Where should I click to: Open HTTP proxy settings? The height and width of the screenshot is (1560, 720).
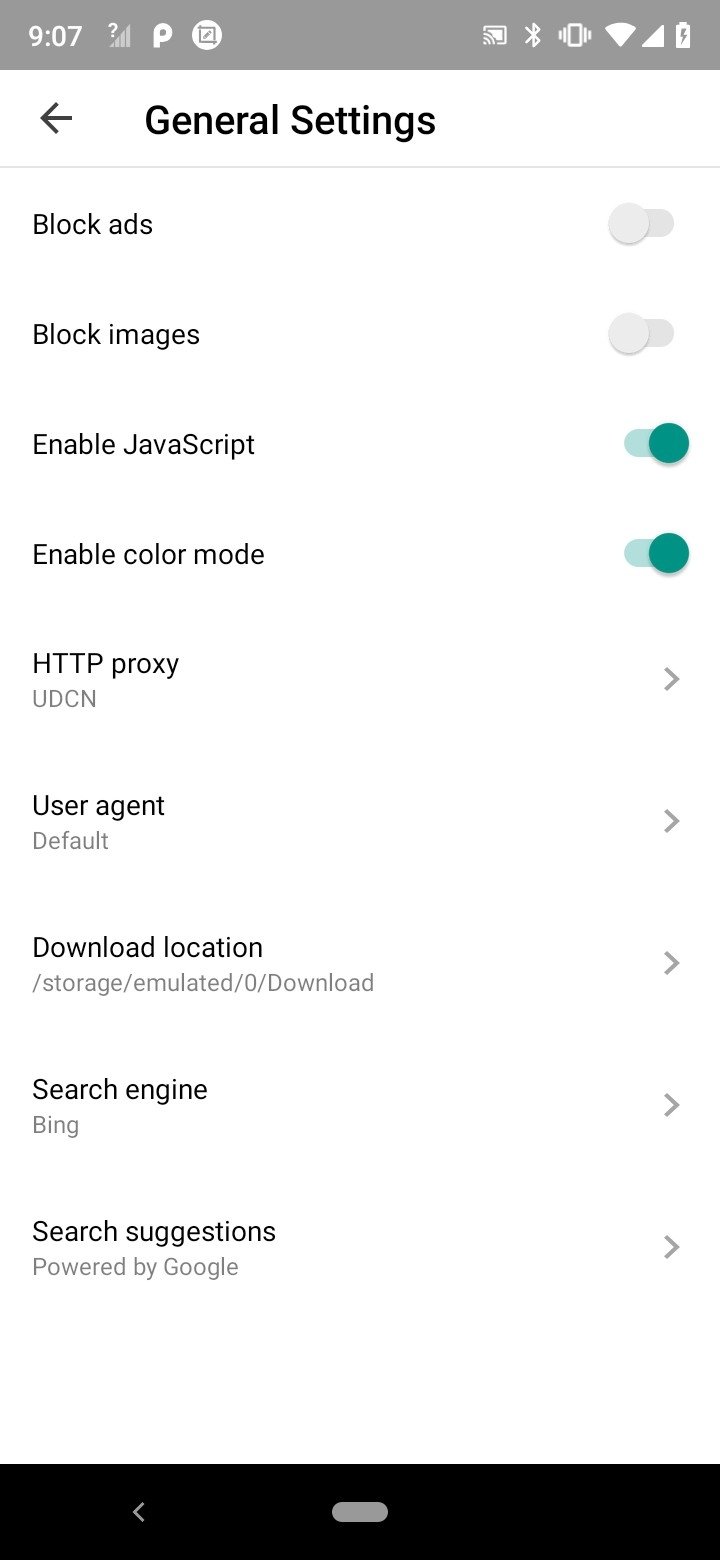pos(360,680)
